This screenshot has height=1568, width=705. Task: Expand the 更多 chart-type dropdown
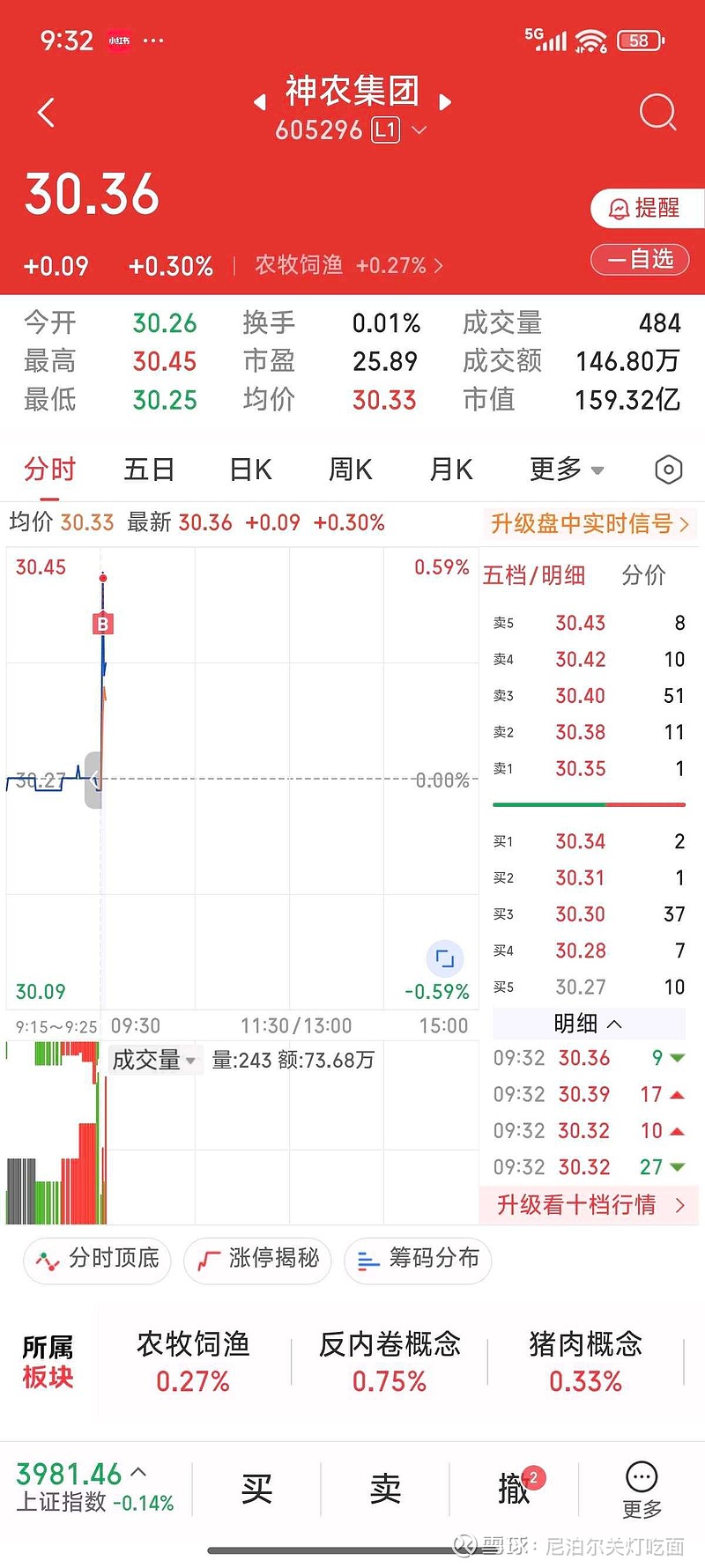[x=565, y=470]
